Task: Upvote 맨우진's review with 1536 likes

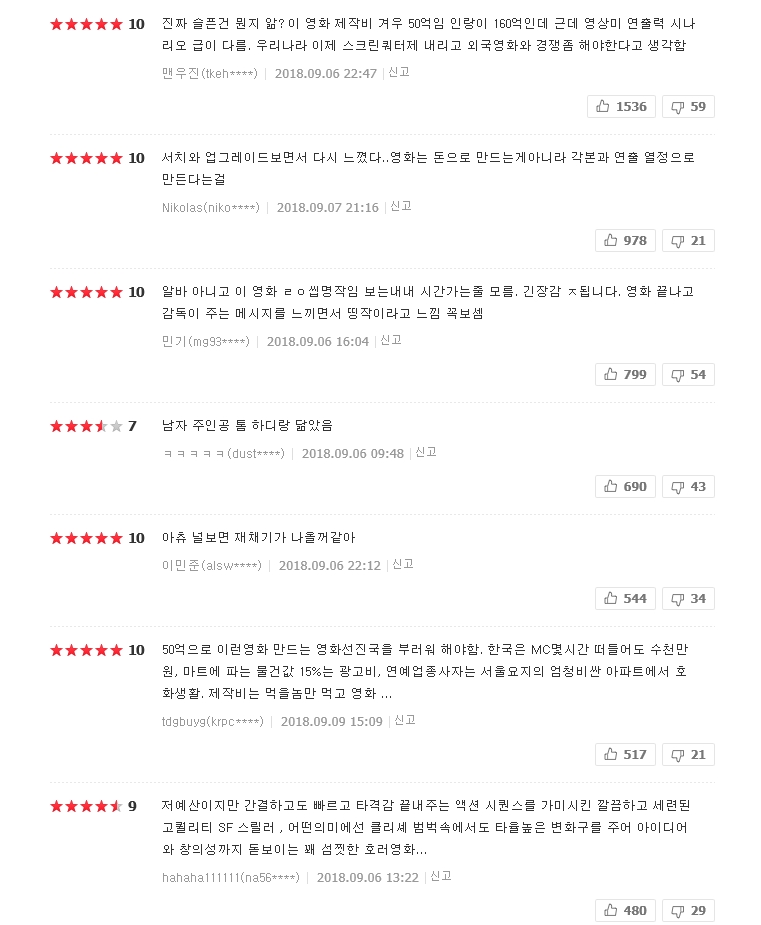Action: pyautogui.click(x=621, y=106)
